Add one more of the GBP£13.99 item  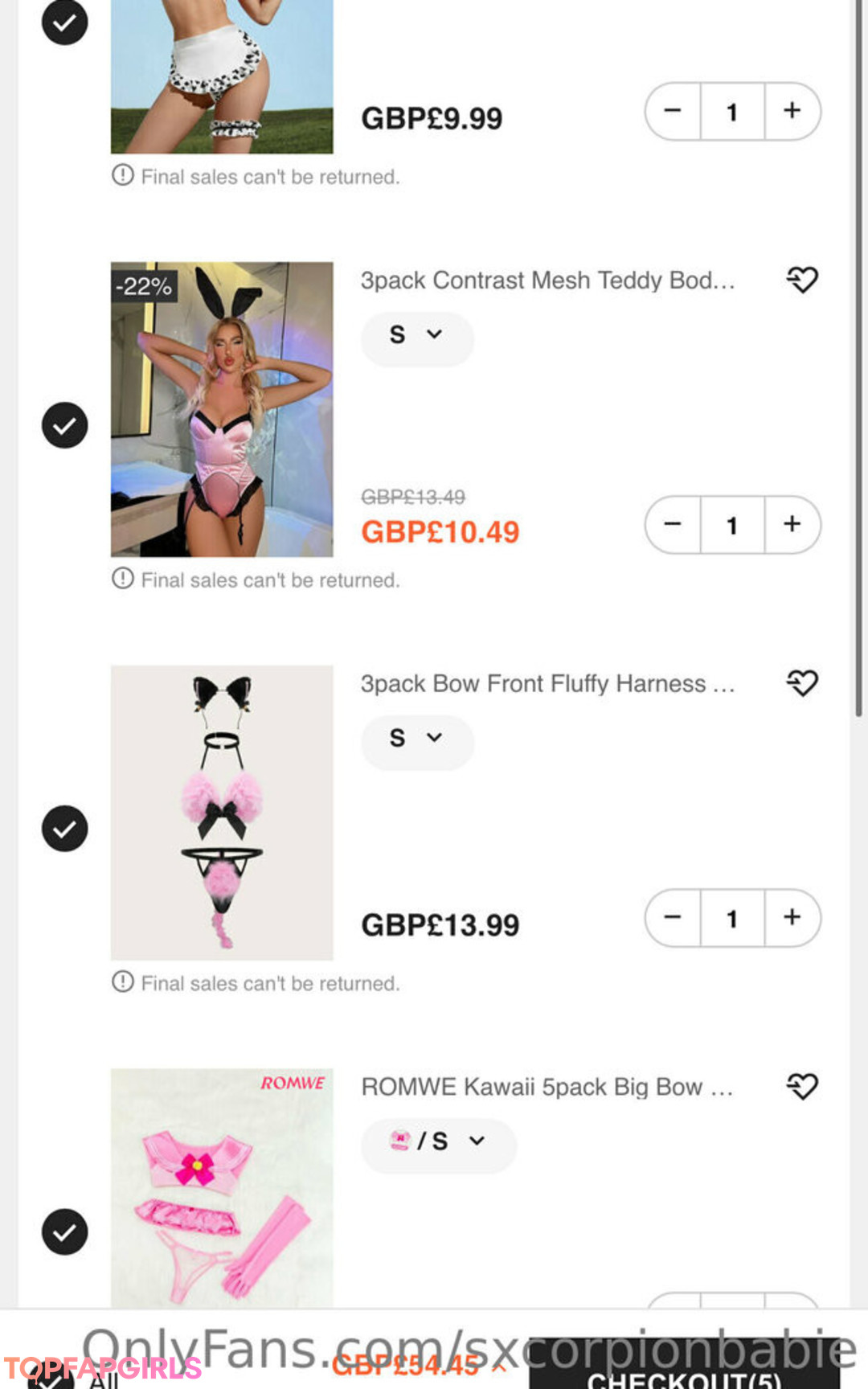(x=792, y=917)
